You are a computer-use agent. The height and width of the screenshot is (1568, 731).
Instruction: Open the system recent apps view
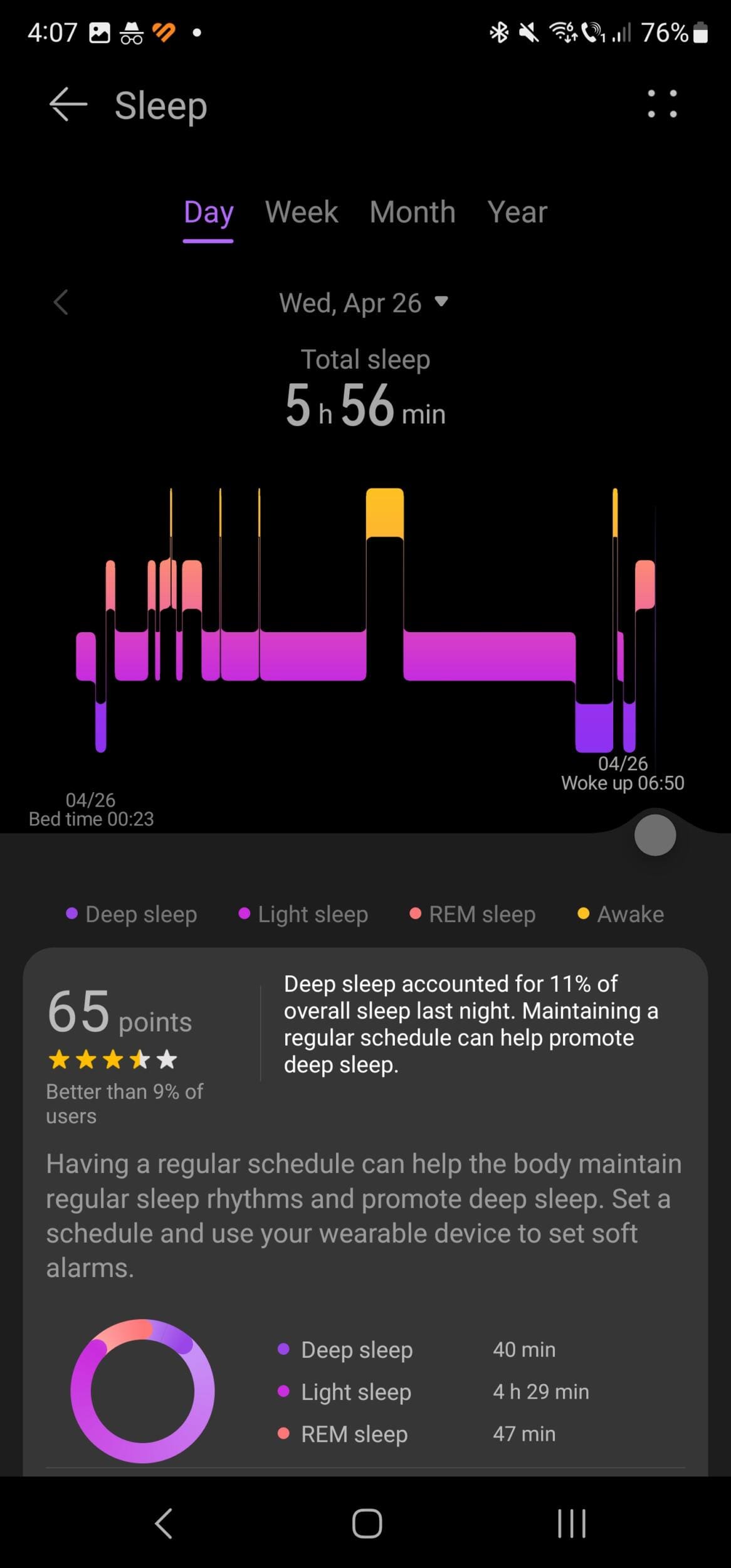(571, 1523)
